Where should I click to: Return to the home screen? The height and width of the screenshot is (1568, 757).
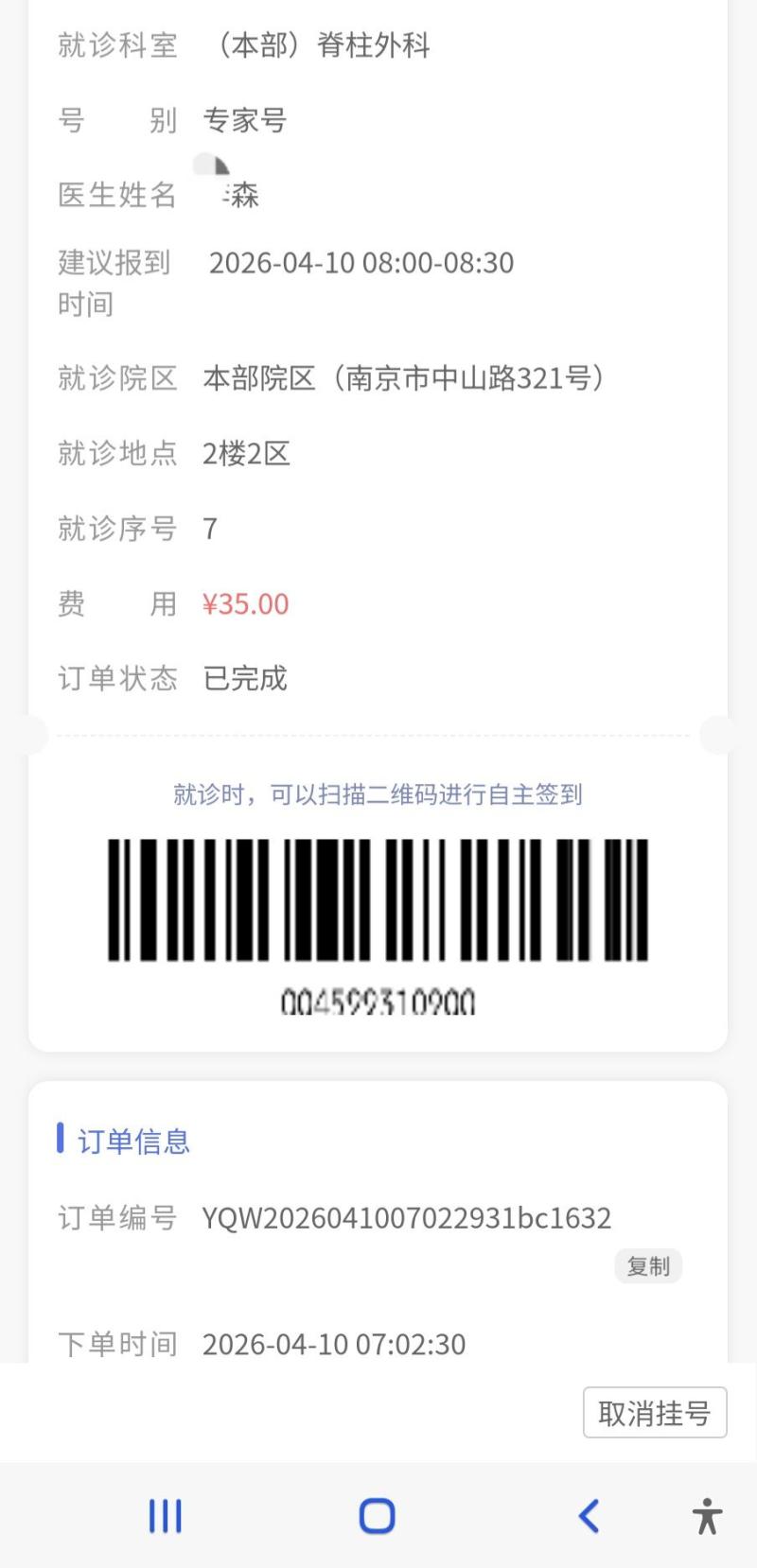tap(377, 1516)
